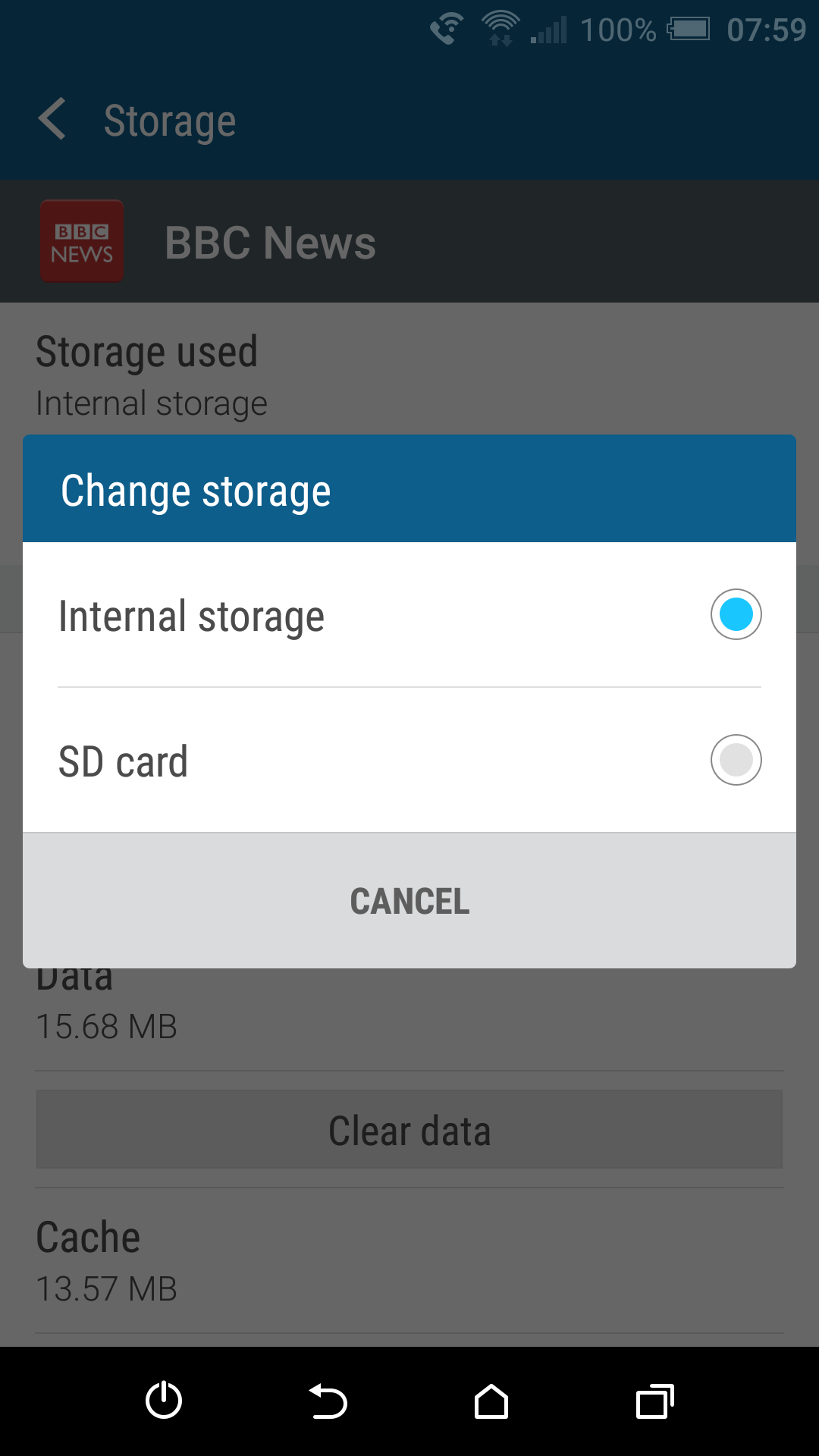The width and height of the screenshot is (819, 1456).
Task: Choose SD card as storage
Action: [x=409, y=761]
